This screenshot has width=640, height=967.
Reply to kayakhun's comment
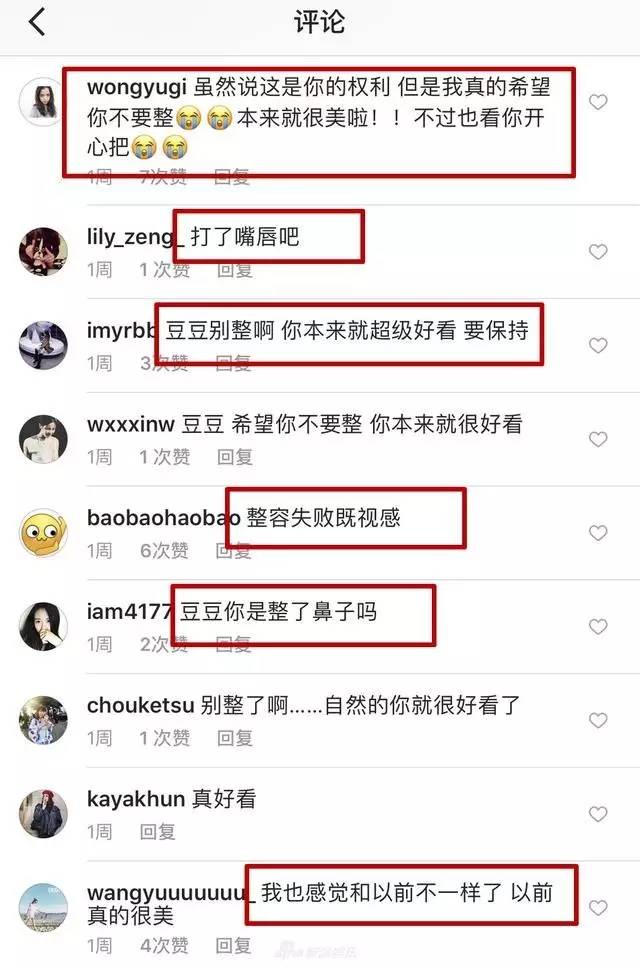click(158, 831)
